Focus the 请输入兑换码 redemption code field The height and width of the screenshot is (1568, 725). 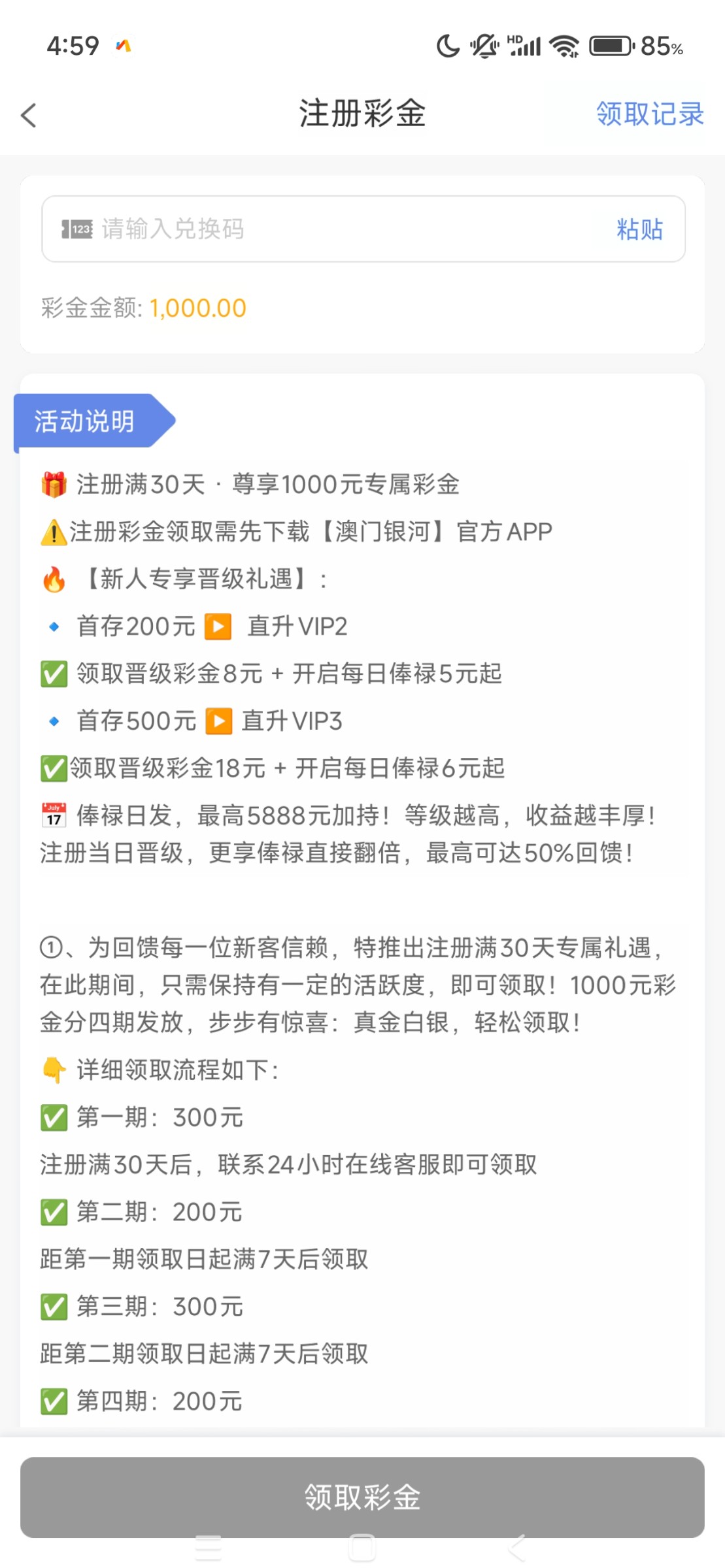coord(327,229)
